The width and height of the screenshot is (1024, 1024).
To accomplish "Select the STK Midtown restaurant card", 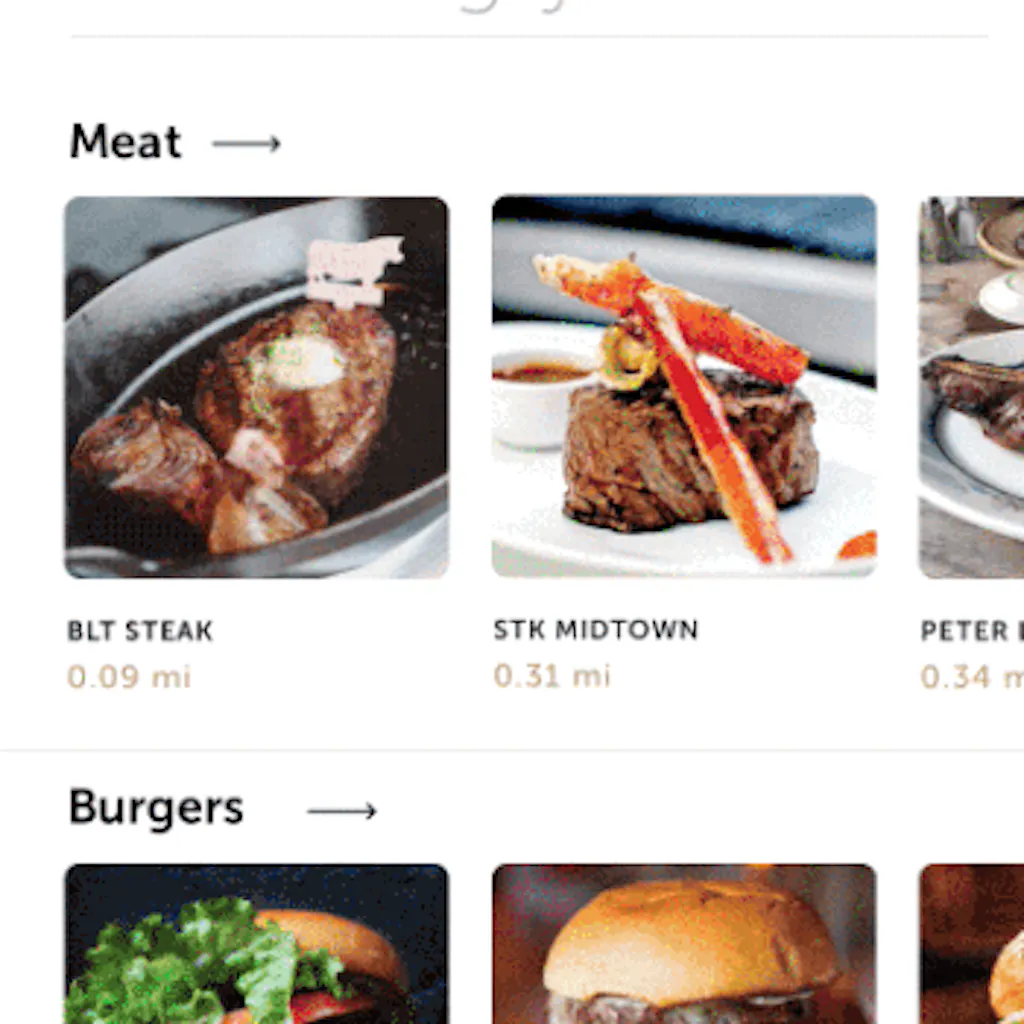I will [684, 388].
